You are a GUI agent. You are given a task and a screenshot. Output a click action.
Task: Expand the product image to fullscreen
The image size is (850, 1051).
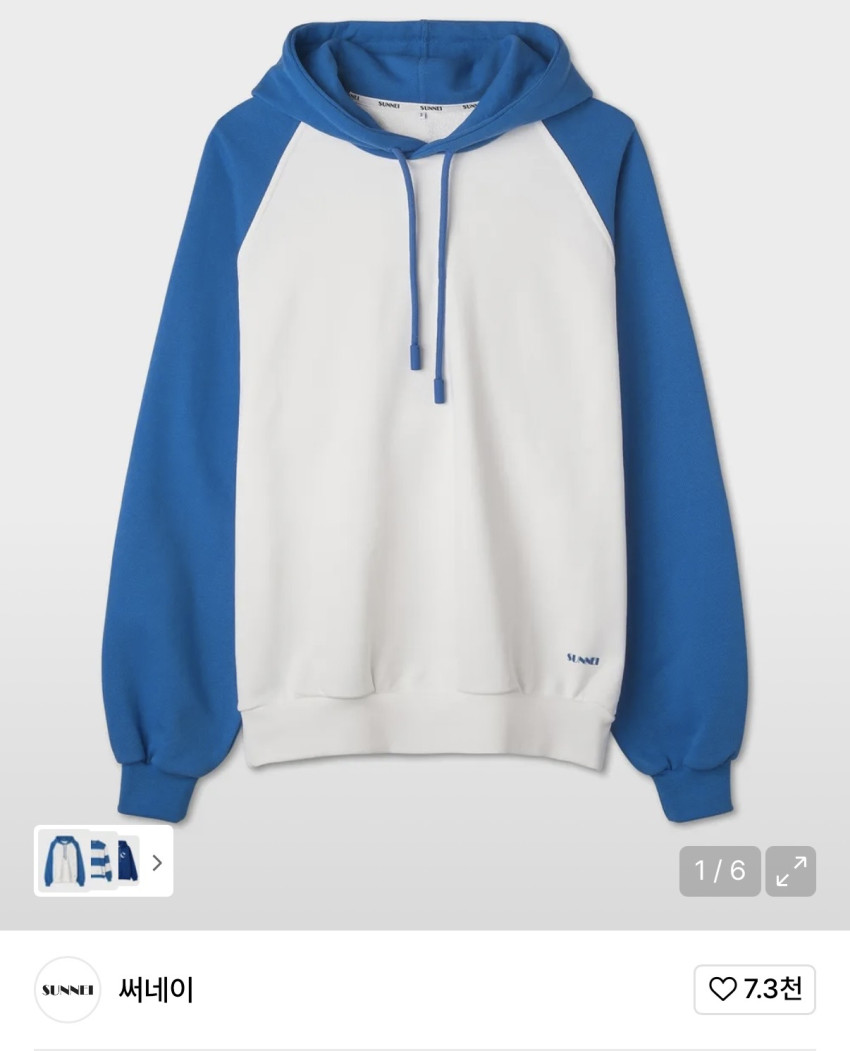click(x=790, y=871)
